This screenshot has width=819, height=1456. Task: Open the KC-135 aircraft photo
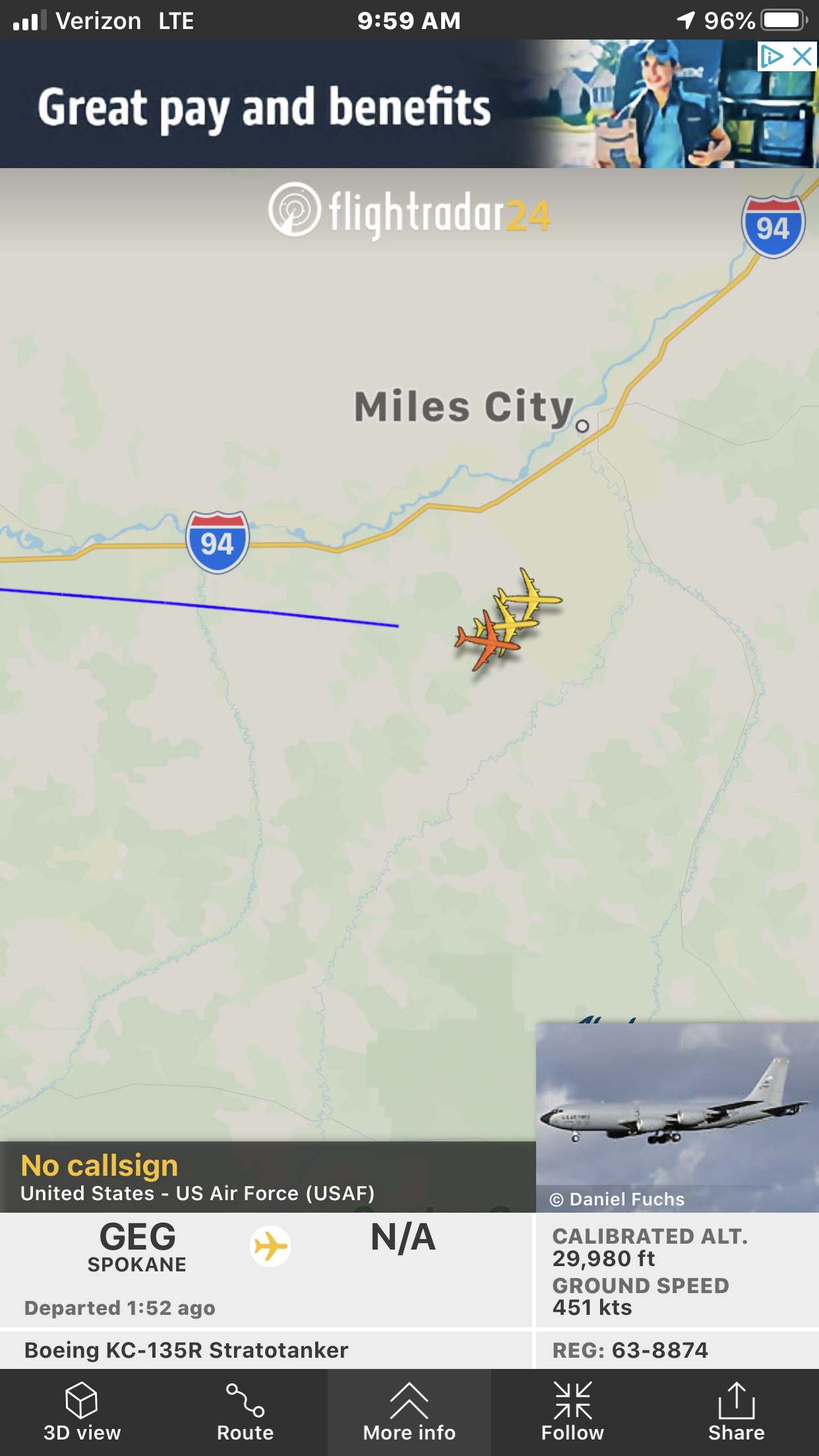[x=677, y=1117]
